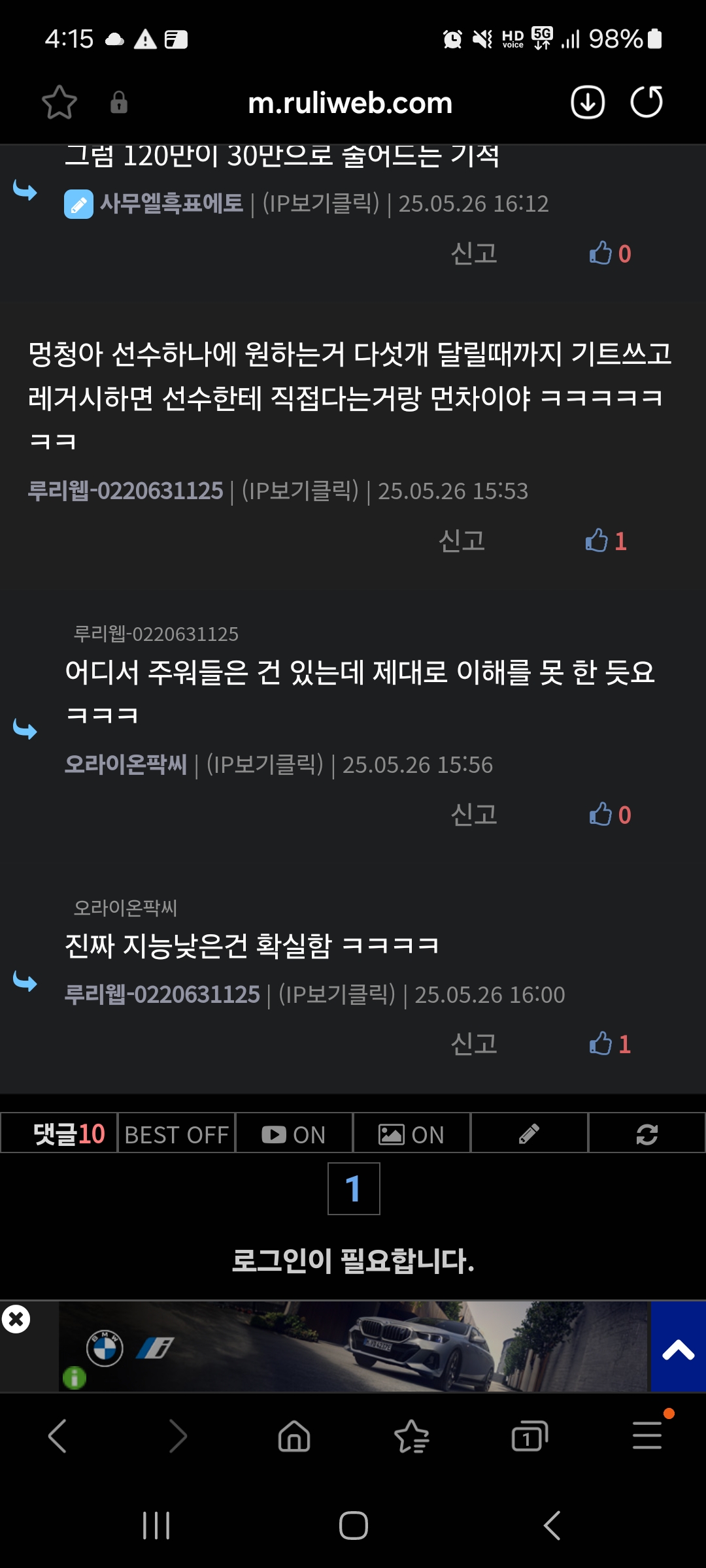
Task: Like the comment posted at 15:53
Action: pyautogui.click(x=606, y=541)
